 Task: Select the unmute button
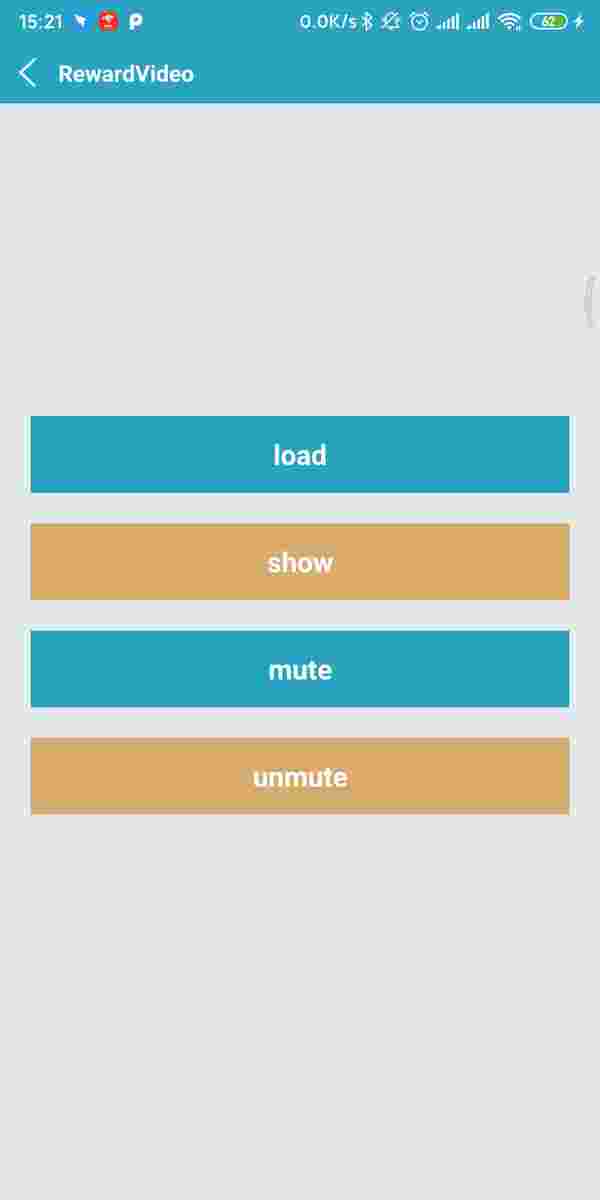300,776
